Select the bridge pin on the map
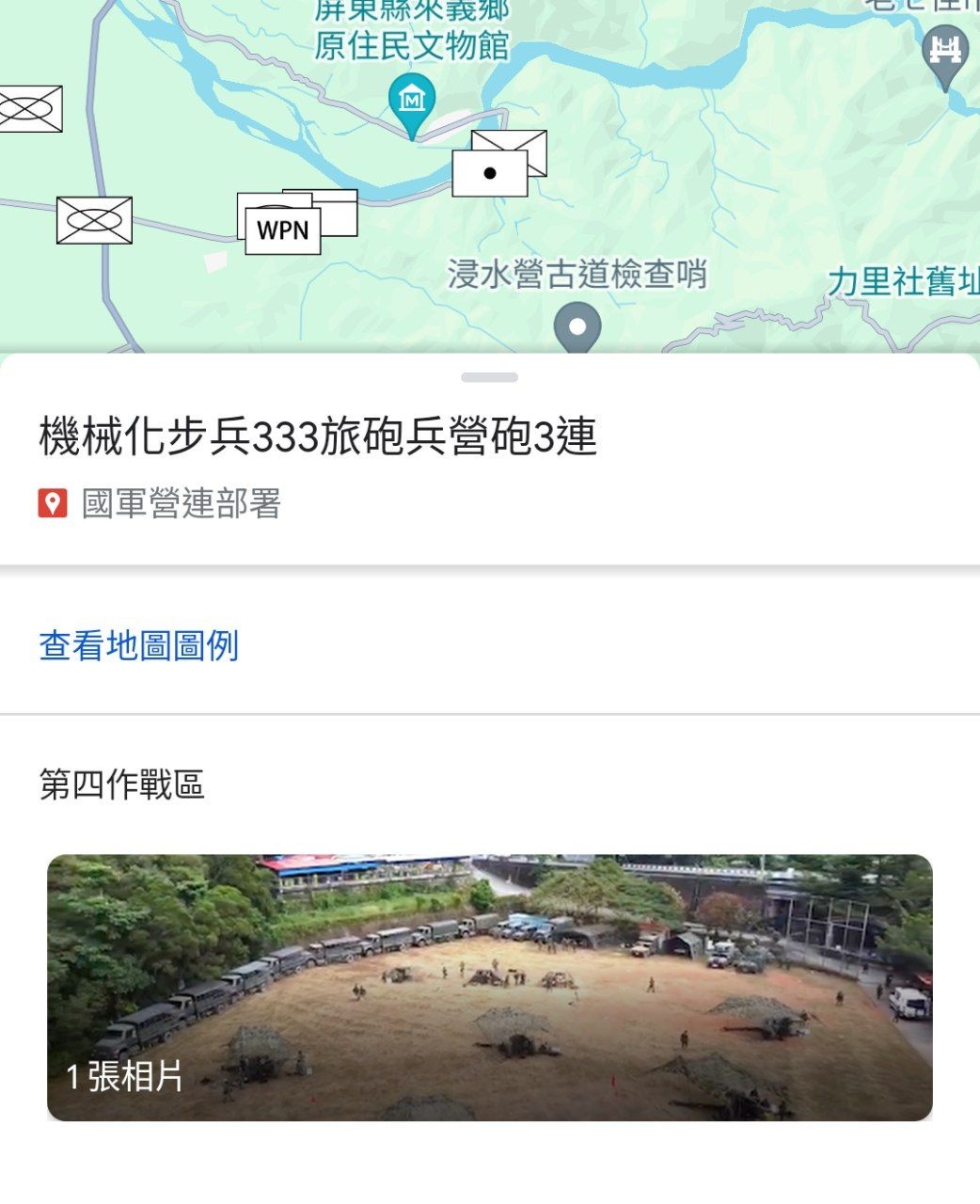The height and width of the screenshot is (1204, 980). coord(944,52)
